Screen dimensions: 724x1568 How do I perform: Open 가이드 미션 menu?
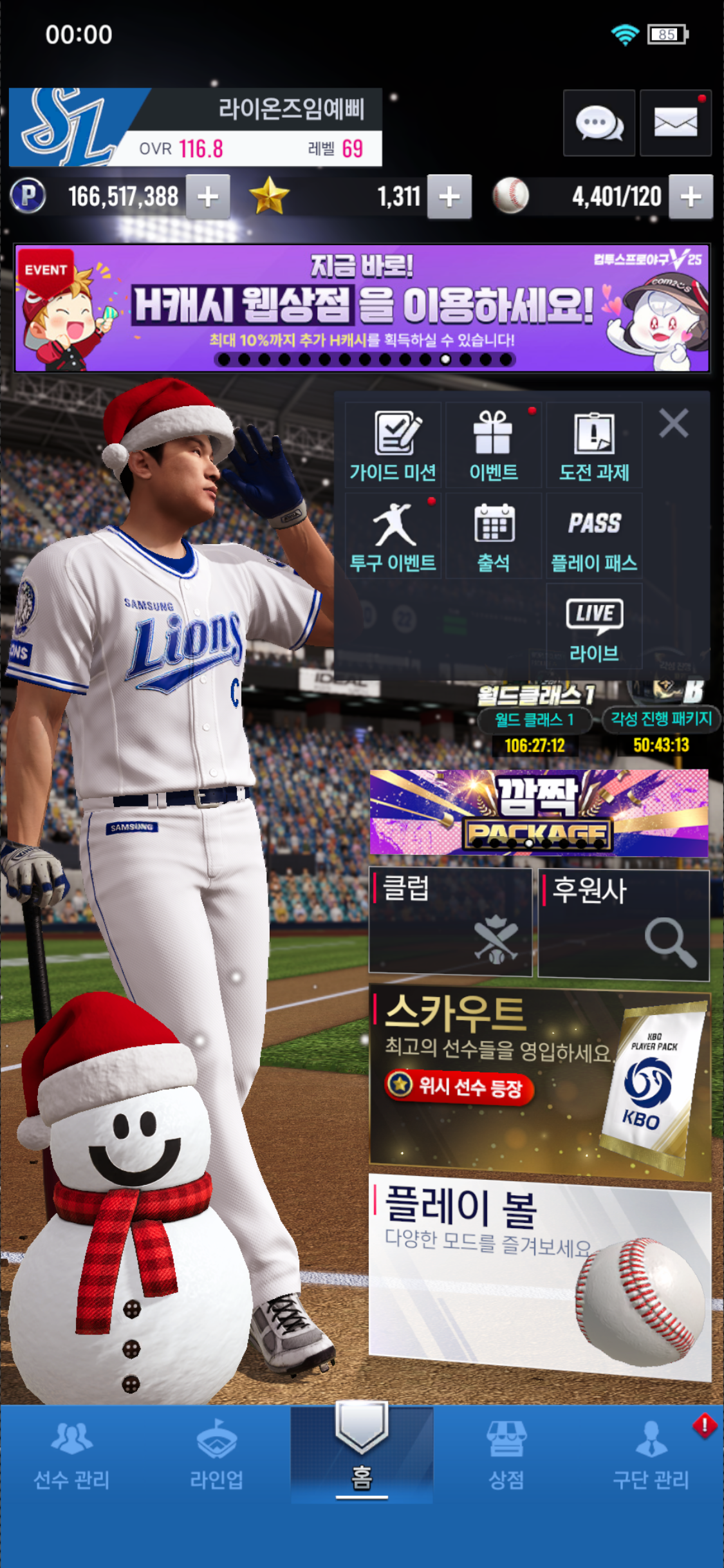(x=393, y=445)
